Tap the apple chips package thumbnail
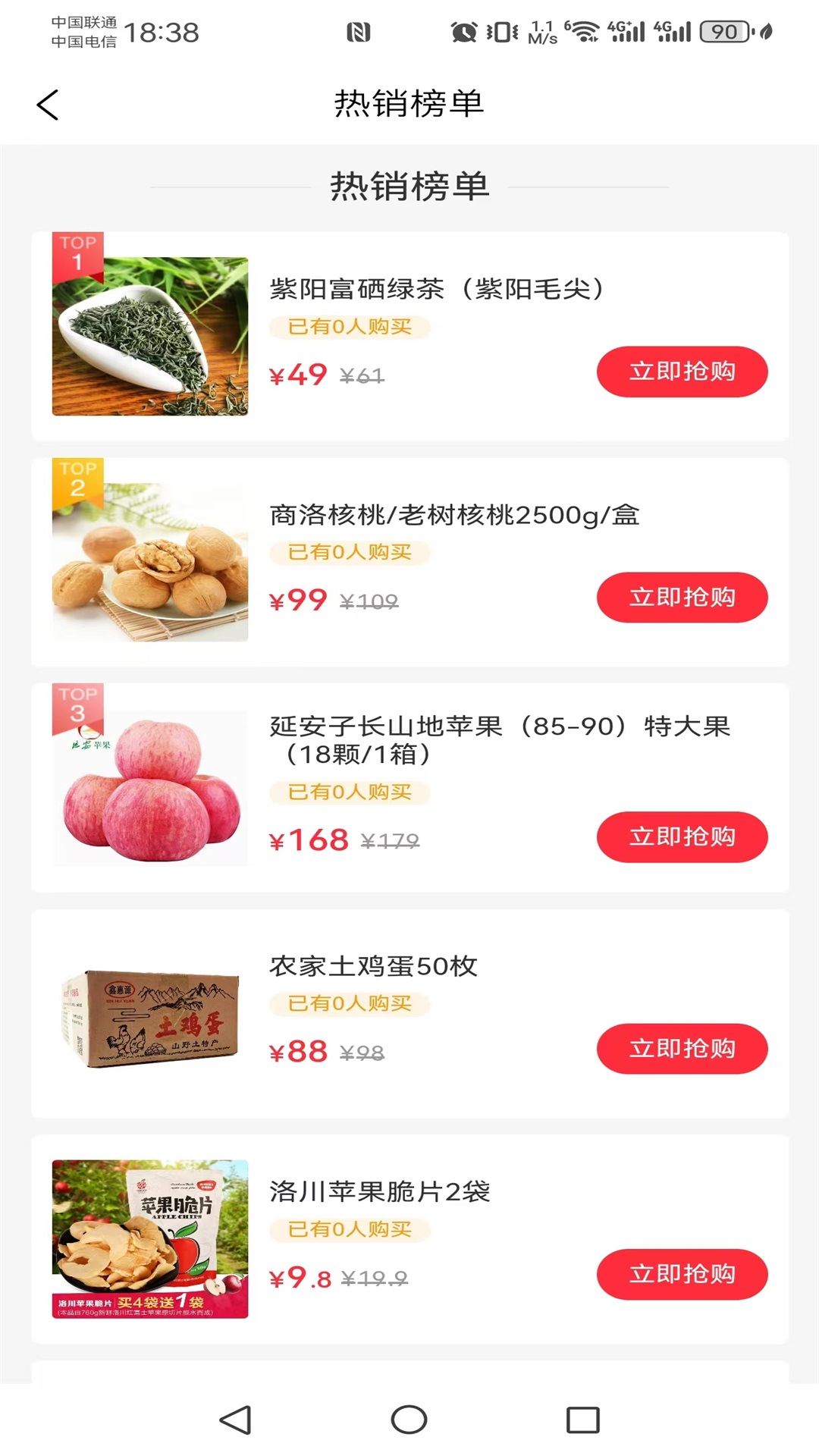The width and height of the screenshot is (819, 1456). pos(149,1234)
